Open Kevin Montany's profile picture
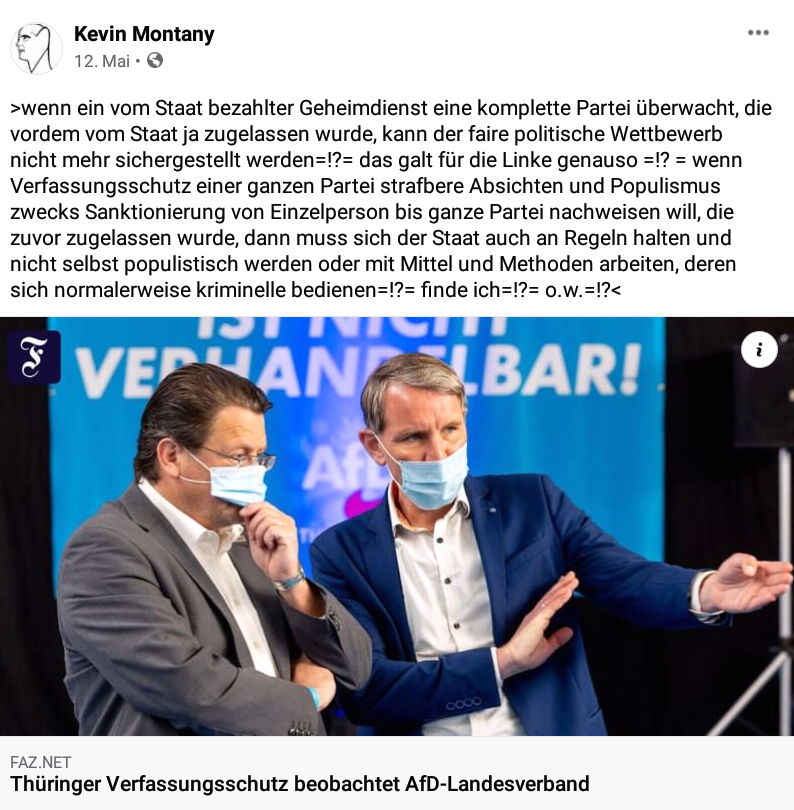Screen dimensions: 794x810 tap(36, 47)
